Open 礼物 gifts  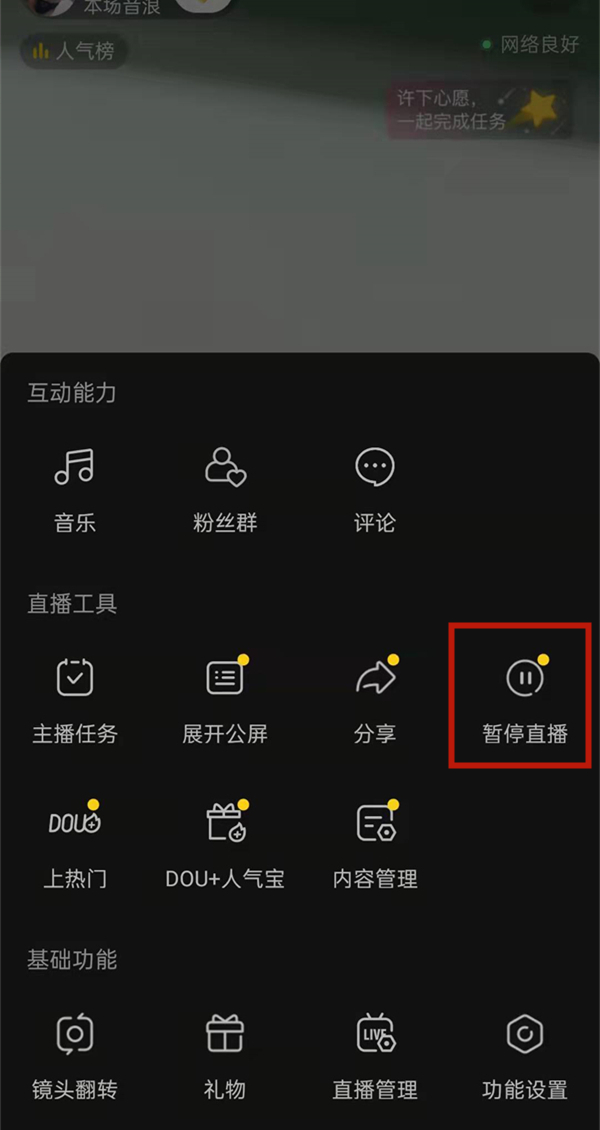click(225, 1055)
